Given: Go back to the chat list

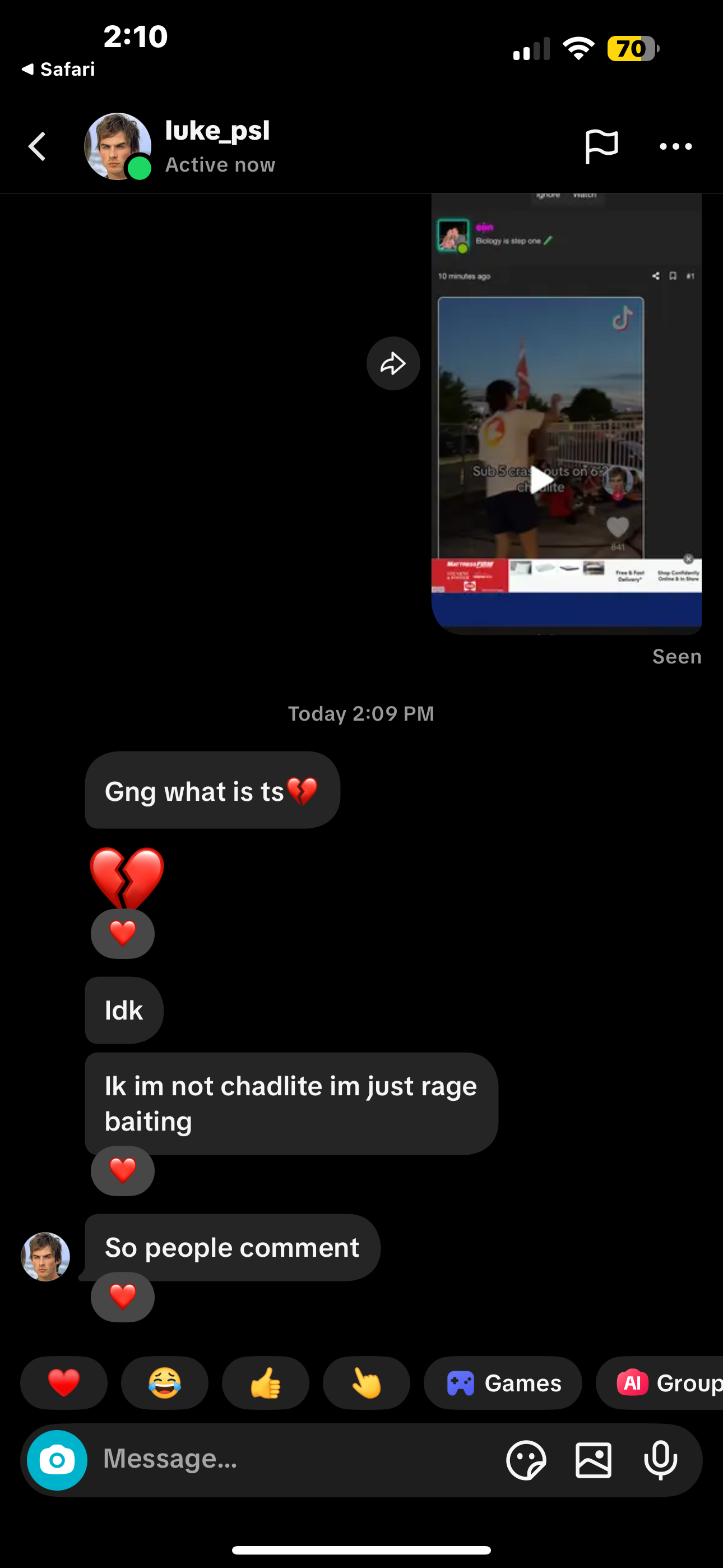Looking at the screenshot, I should (38, 147).
